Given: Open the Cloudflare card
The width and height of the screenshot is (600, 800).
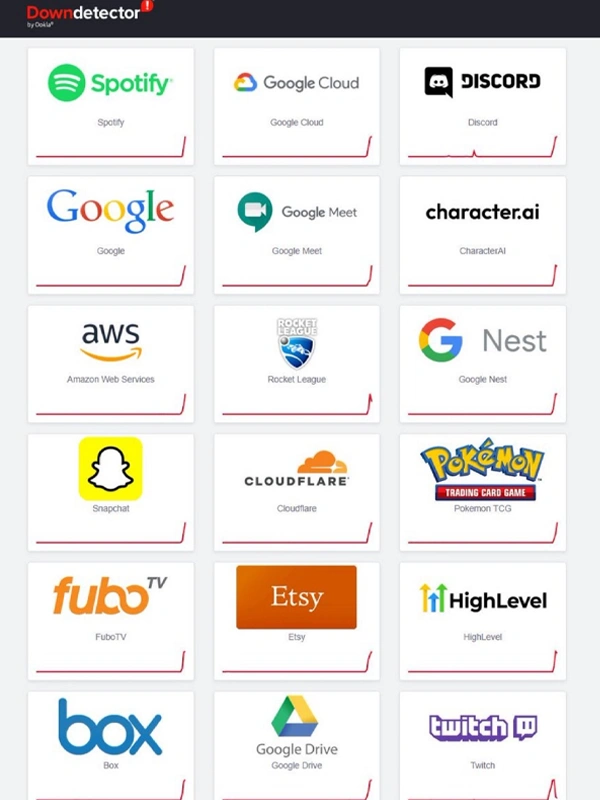Looking at the screenshot, I should [297, 491].
